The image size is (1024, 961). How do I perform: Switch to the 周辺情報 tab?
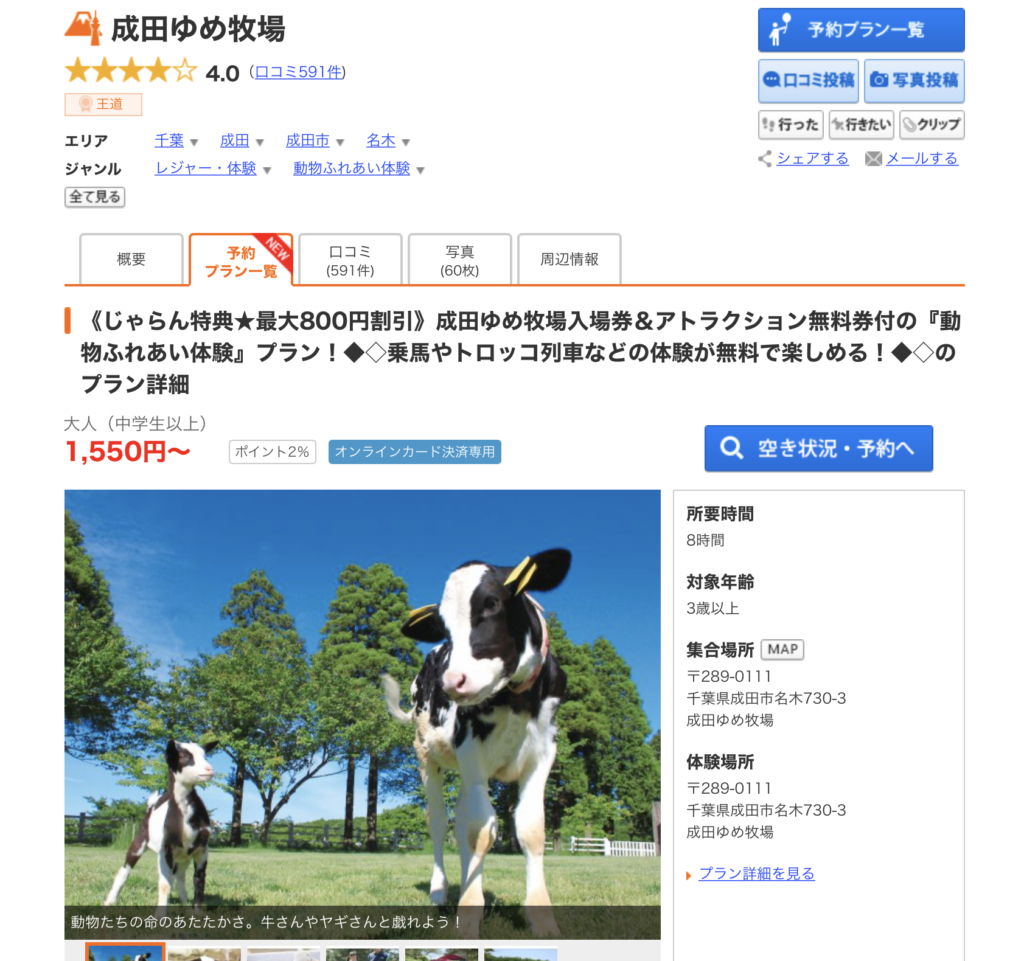pyautogui.click(x=569, y=260)
